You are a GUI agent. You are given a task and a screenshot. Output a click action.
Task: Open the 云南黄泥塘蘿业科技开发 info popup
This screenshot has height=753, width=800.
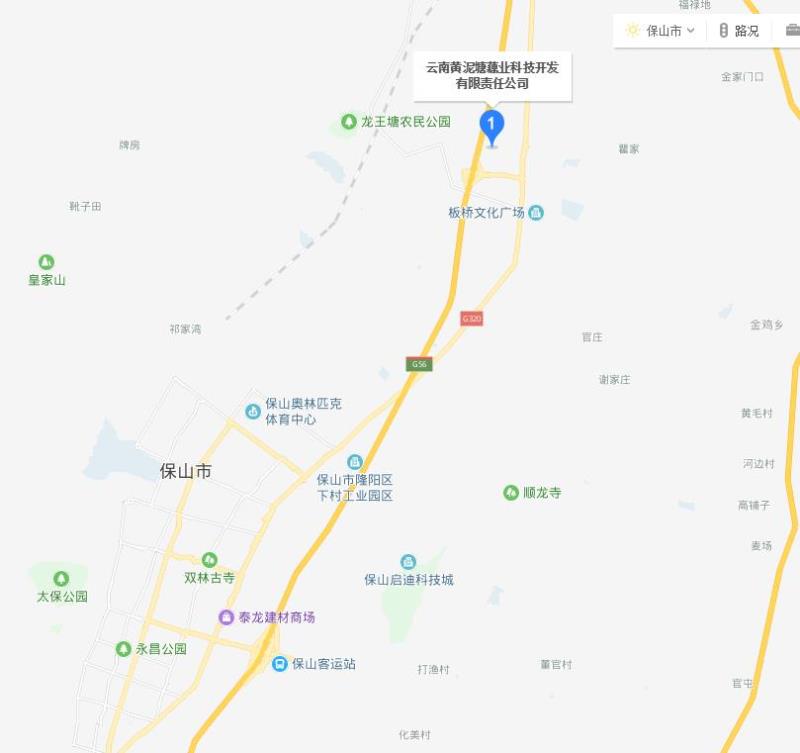point(492,76)
